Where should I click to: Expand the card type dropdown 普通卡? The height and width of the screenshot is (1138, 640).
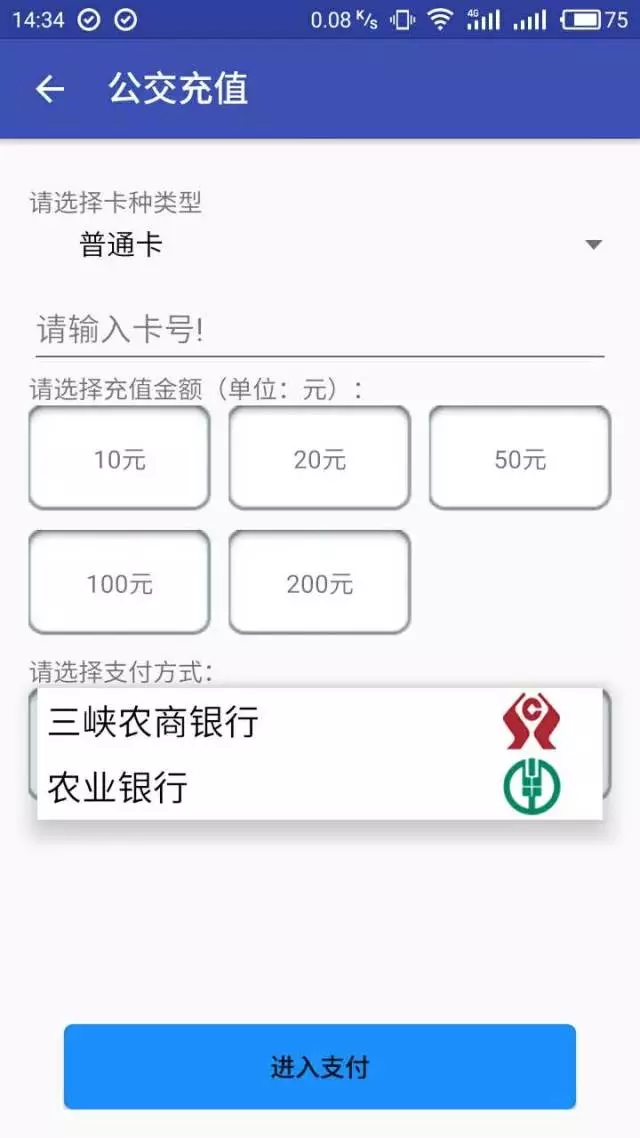pyautogui.click(x=320, y=245)
